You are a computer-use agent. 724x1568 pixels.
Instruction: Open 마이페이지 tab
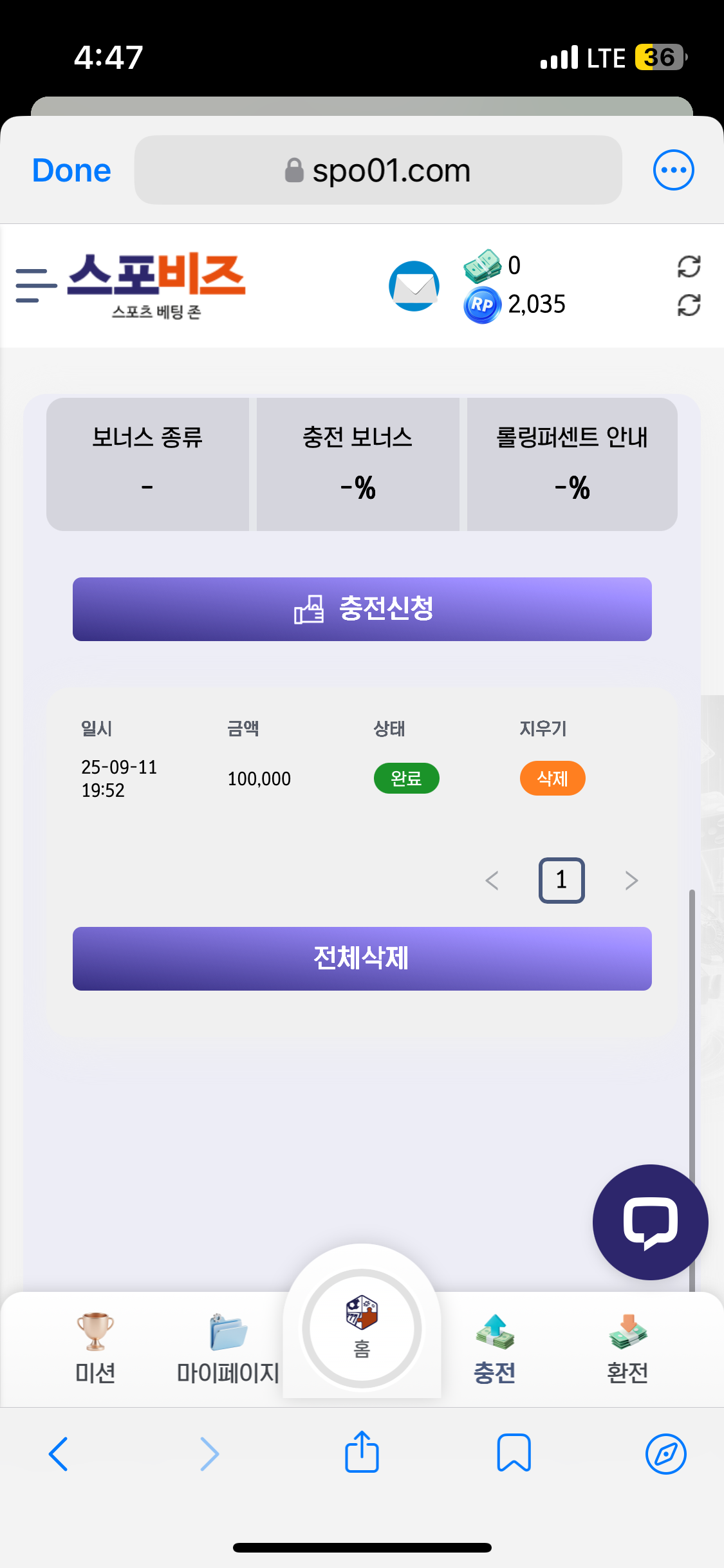click(228, 1349)
